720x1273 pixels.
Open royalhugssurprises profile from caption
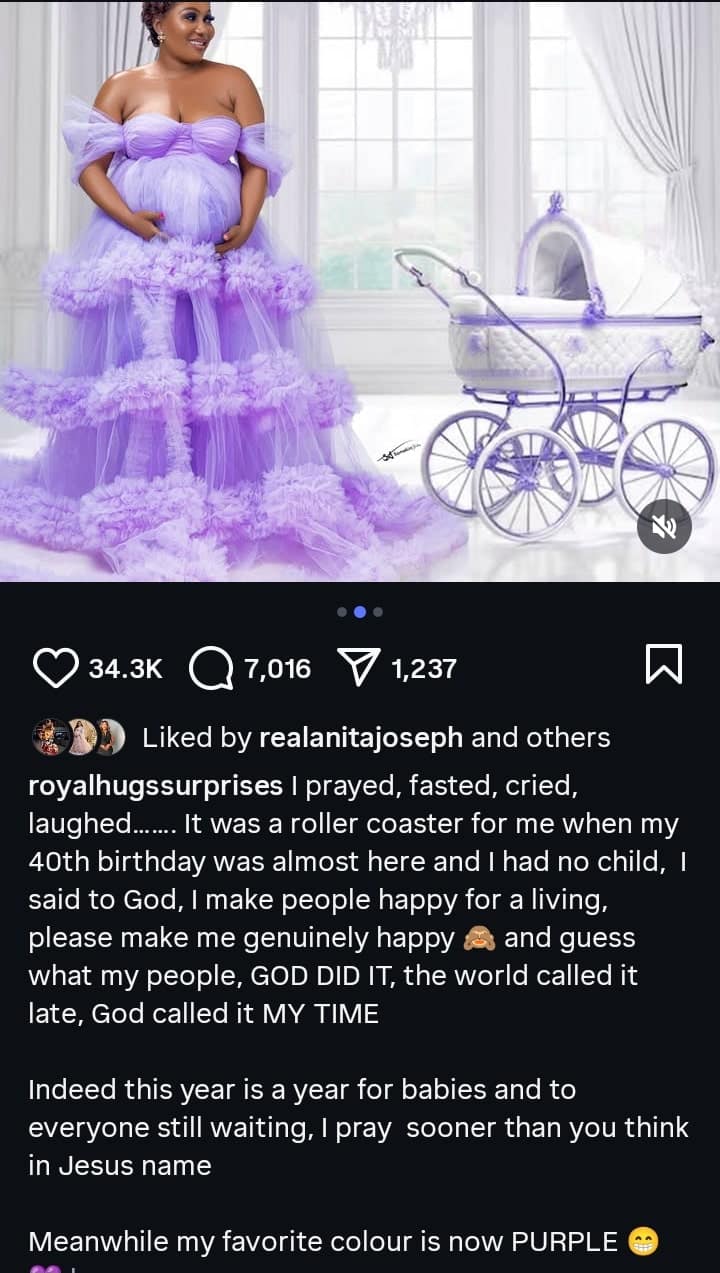coord(155,786)
